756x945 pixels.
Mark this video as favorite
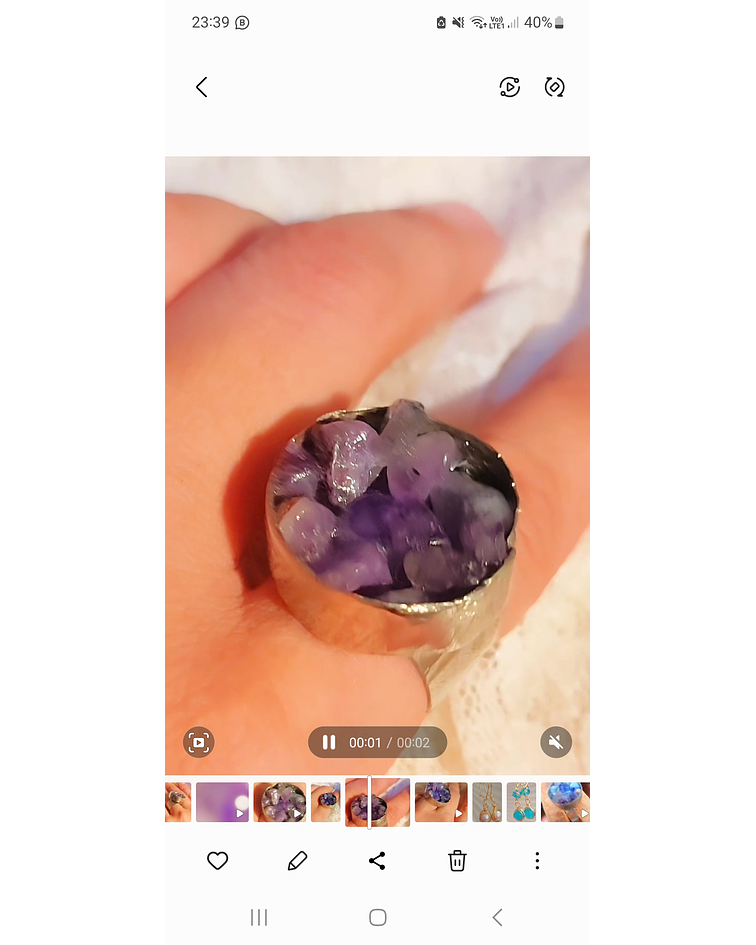(218, 861)
